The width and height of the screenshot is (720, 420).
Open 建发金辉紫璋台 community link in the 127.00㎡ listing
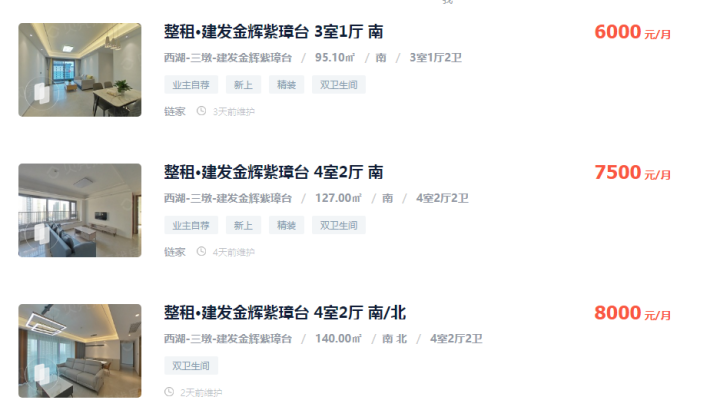click(x=254, y=198)
